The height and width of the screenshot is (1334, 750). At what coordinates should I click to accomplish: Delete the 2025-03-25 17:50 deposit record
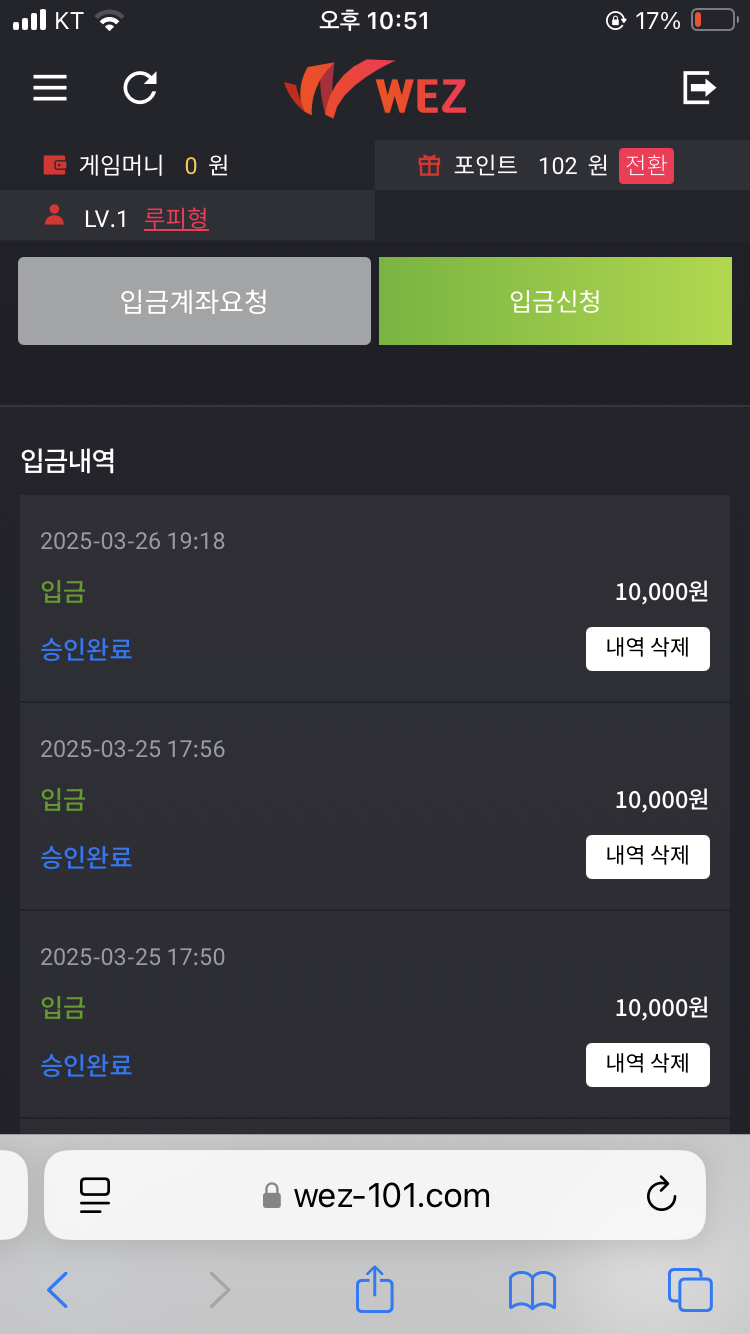point(648,1065)
